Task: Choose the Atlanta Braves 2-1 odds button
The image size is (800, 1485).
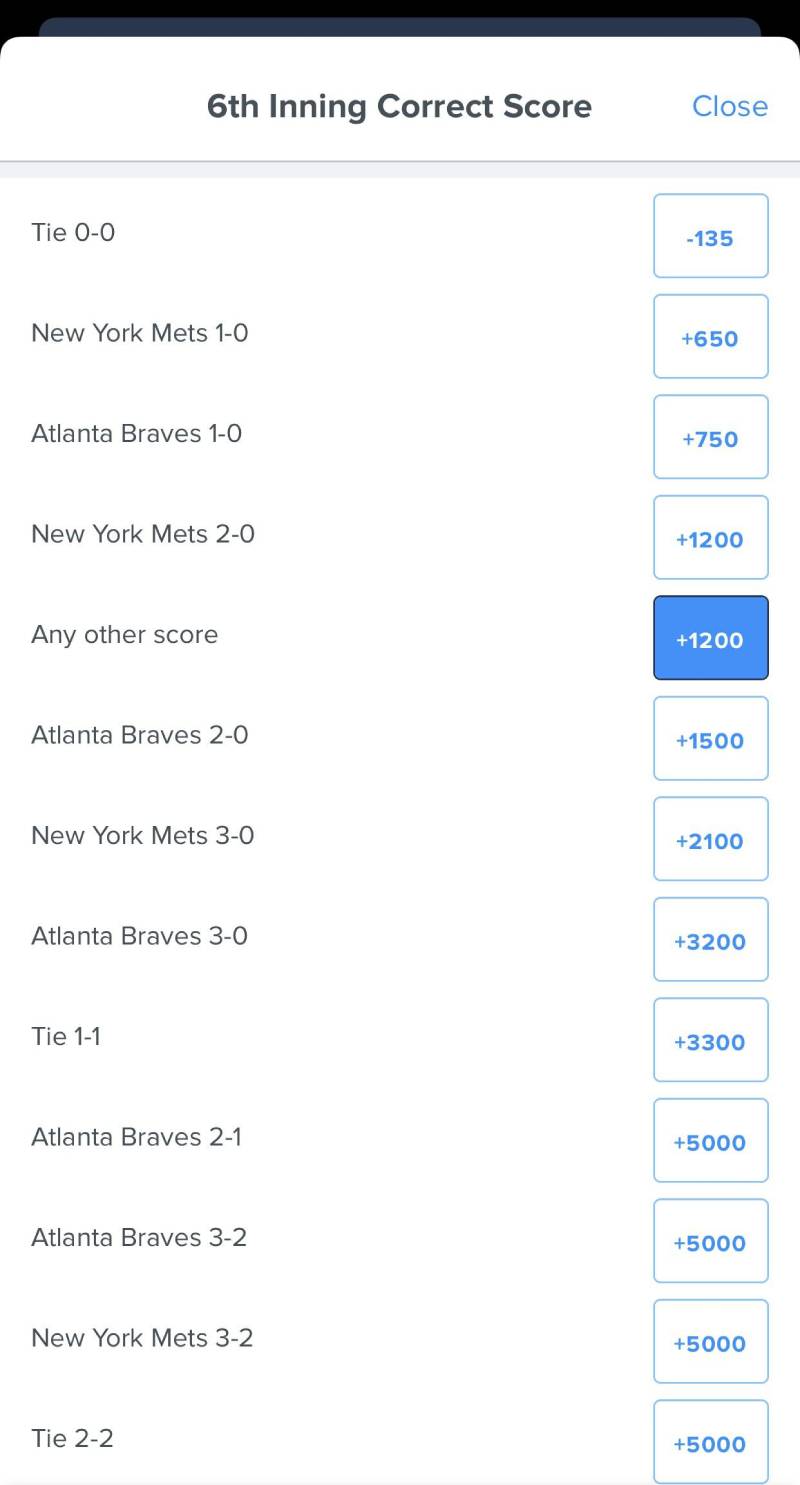Action: click(x=710, y=1142)
